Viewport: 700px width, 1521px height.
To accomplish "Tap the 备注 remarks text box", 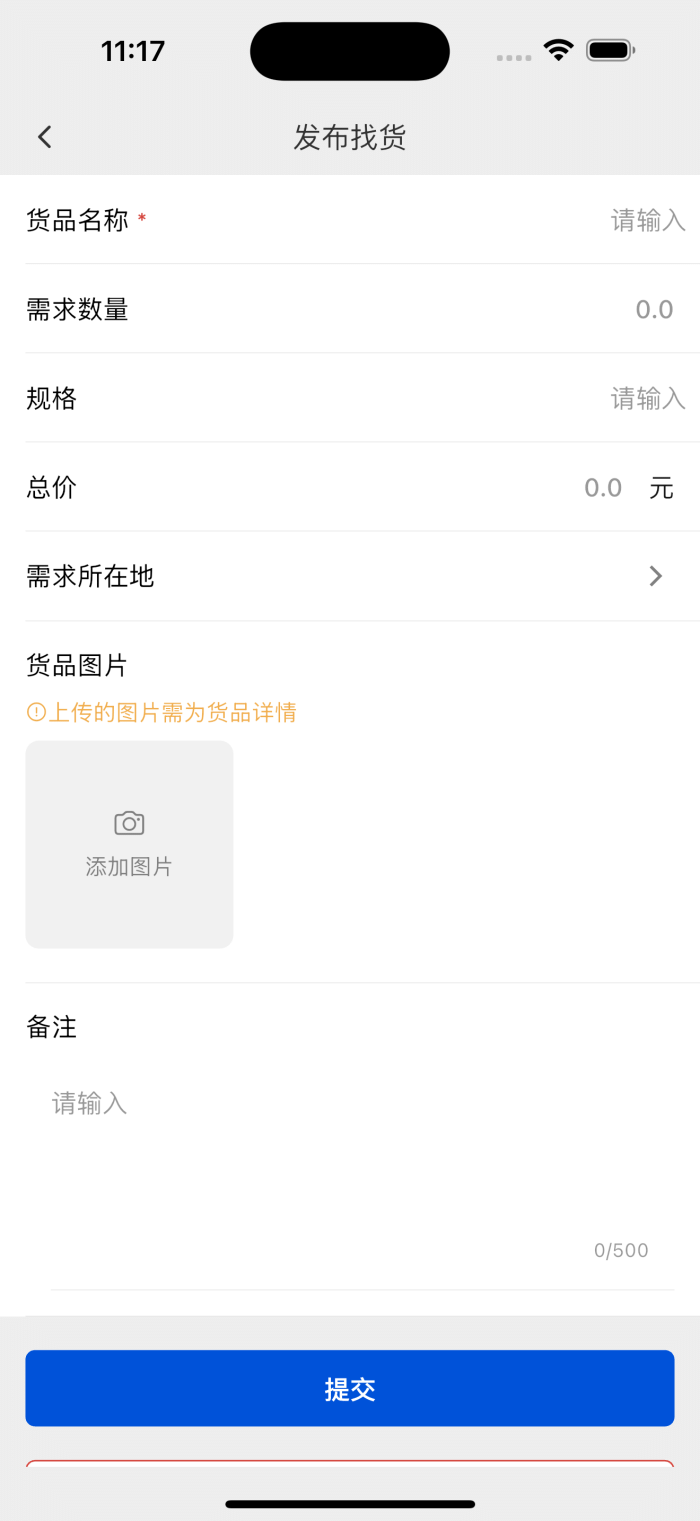I will coord(350,1150).
